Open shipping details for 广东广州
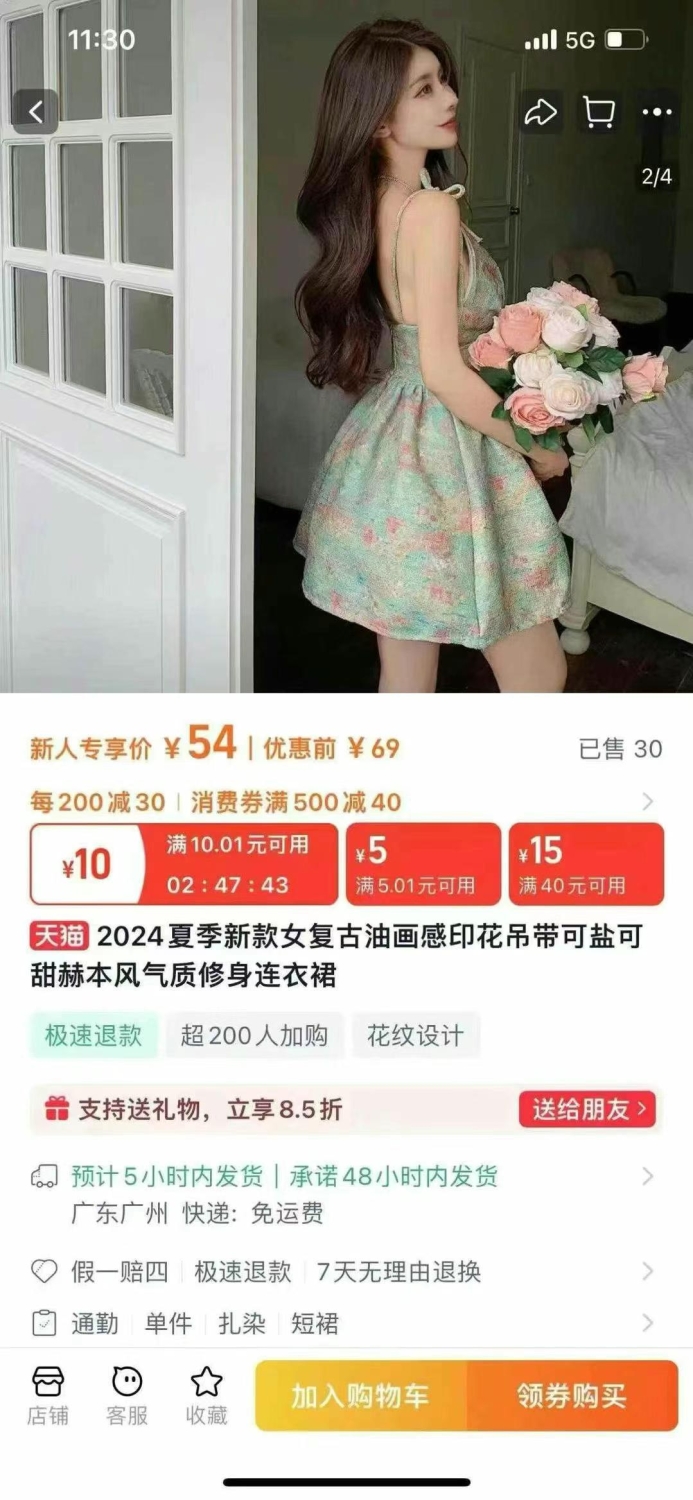693x1500 pixels. pos(346,1194)
